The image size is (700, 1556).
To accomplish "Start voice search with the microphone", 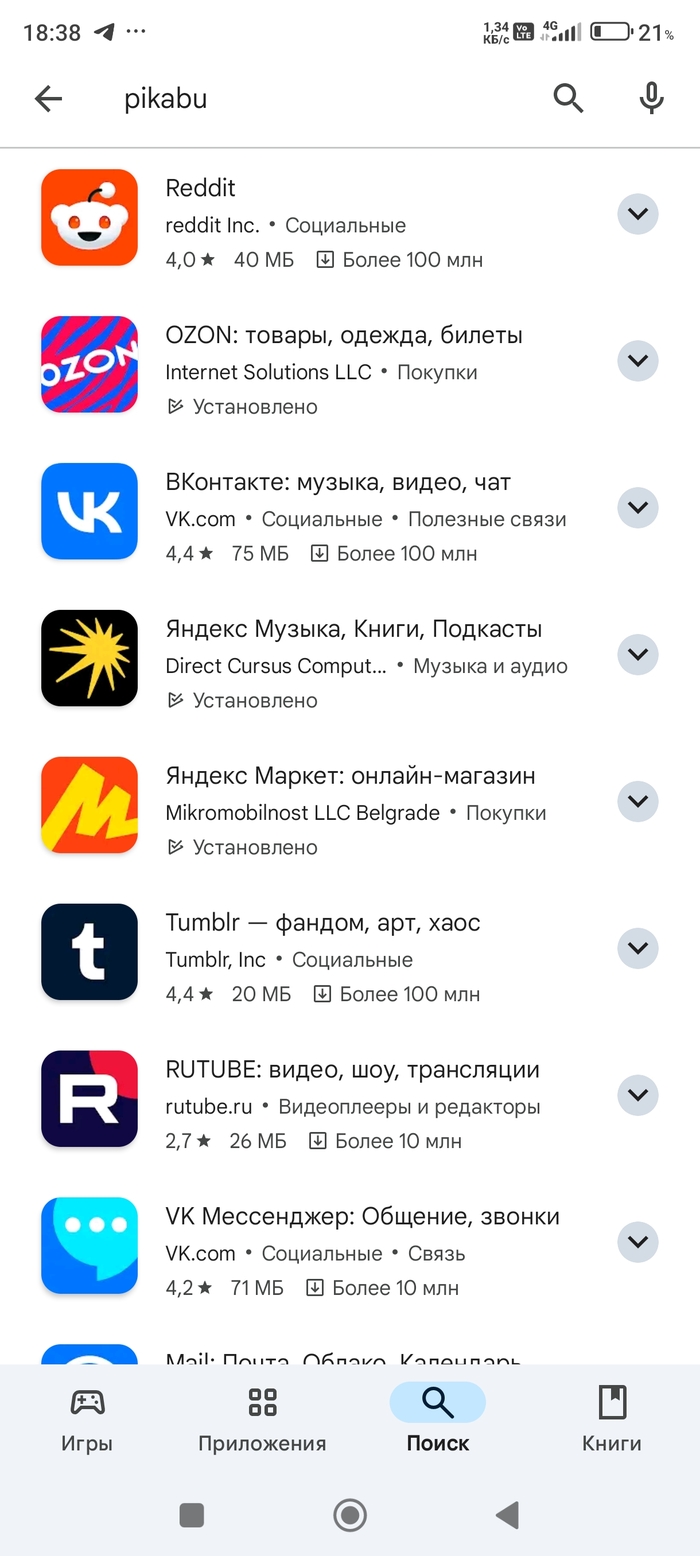I will point(652,98).
